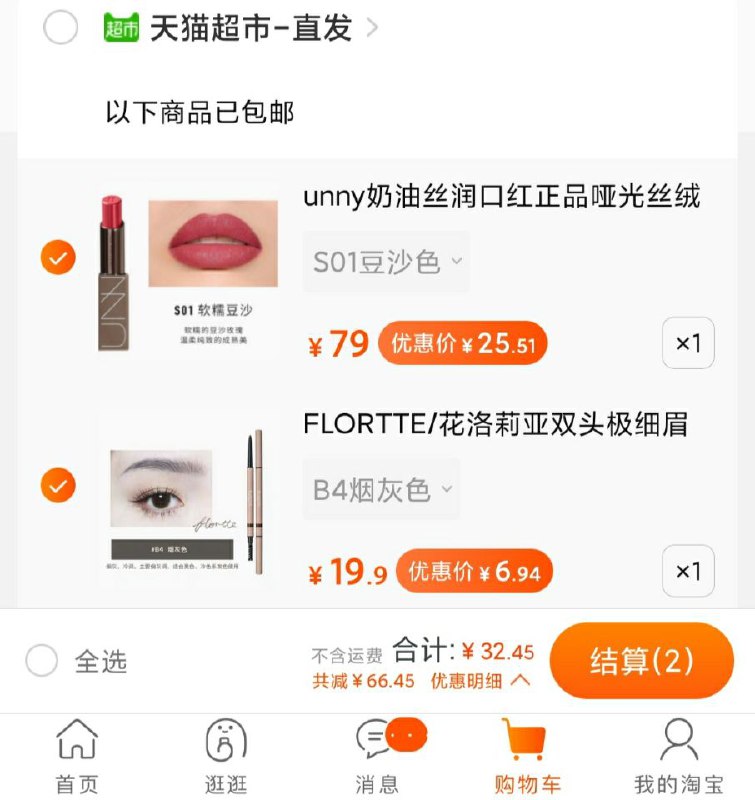Viewport: 755px width, 800px height.
Task: Tap the 结算(2) checkout button
Action: tap(643, 660)
